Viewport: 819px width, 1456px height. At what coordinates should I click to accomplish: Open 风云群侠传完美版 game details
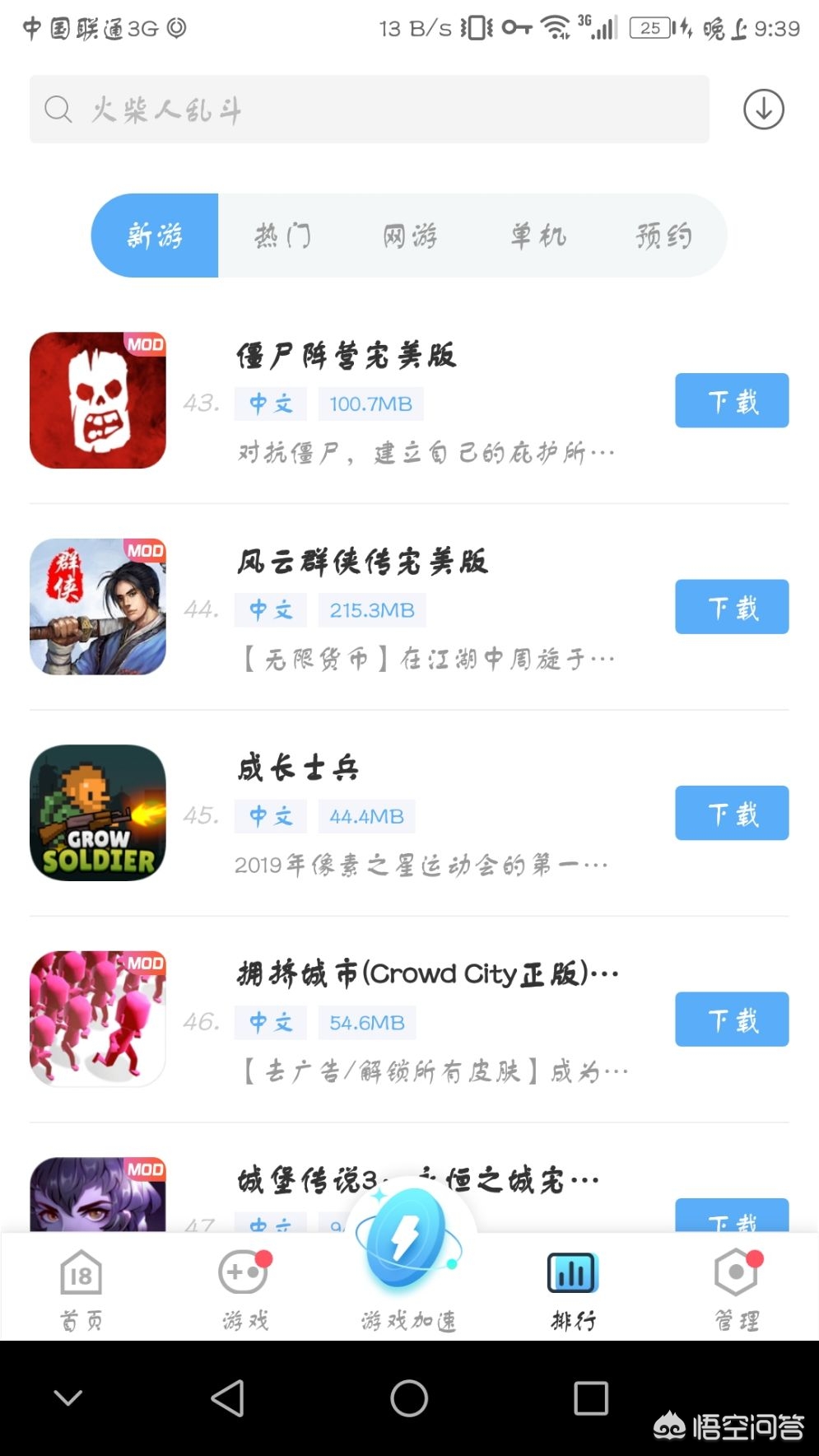[362, 562]
